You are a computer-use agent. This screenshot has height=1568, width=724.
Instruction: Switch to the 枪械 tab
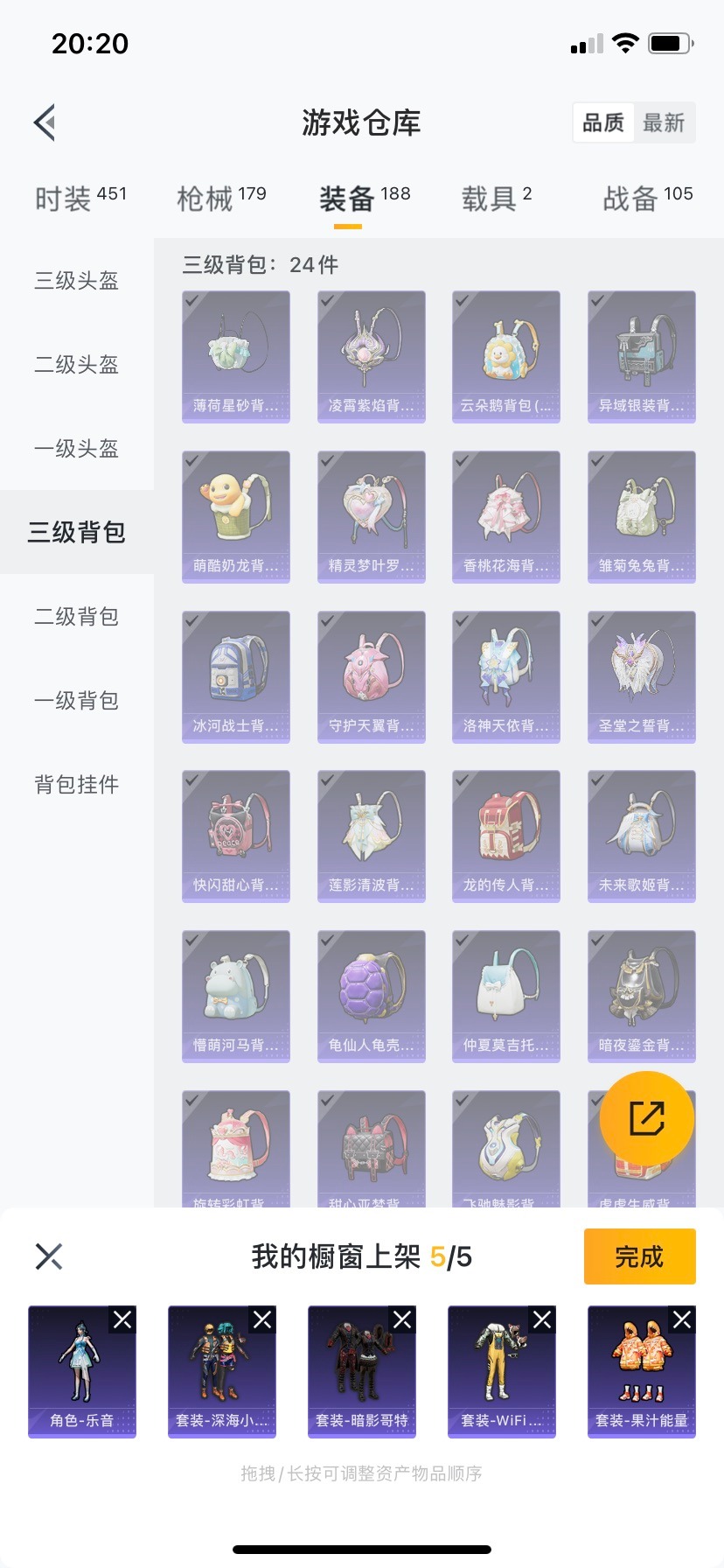[x=221, y=199]
